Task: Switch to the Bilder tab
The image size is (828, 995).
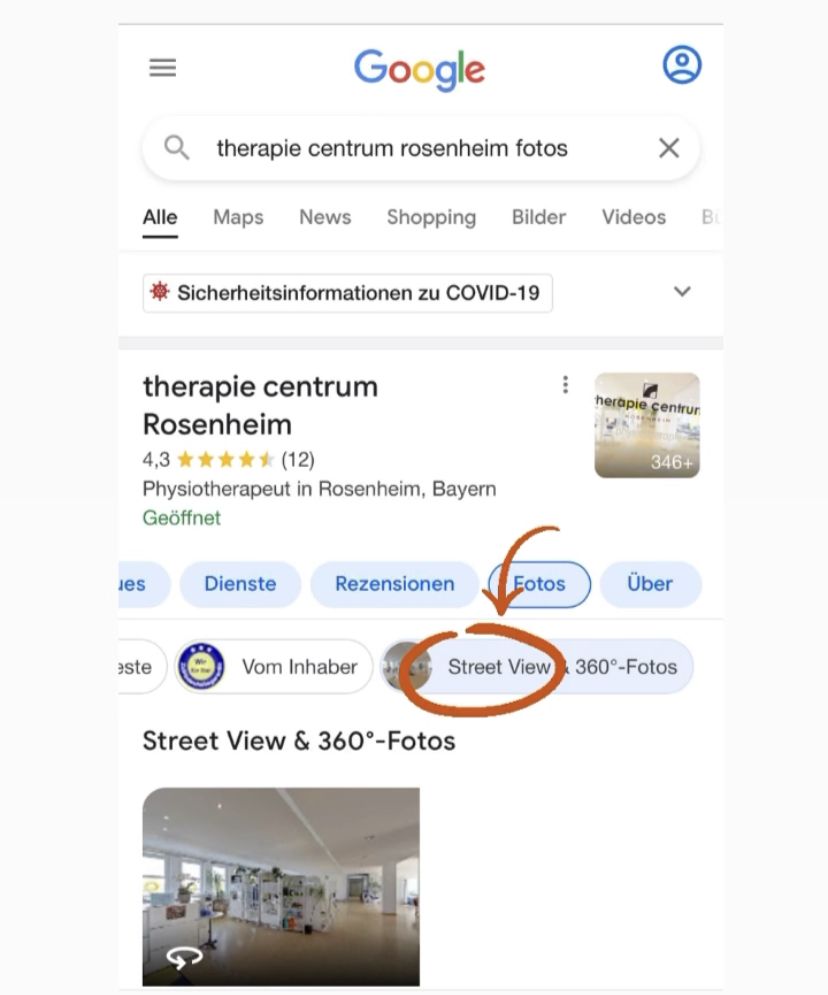Action: coord(538,217)
